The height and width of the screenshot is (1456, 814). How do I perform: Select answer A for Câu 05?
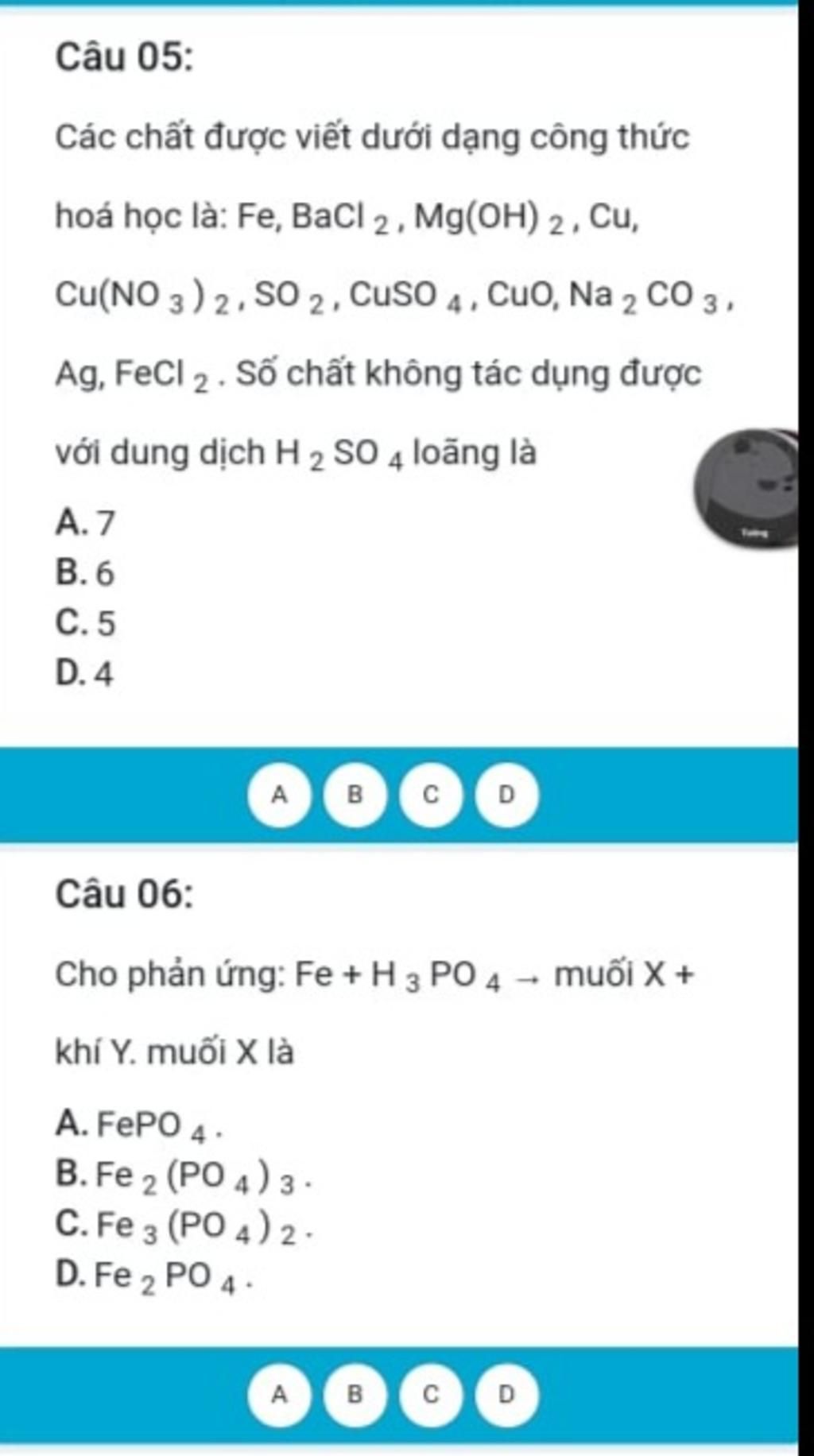(279, 794)
